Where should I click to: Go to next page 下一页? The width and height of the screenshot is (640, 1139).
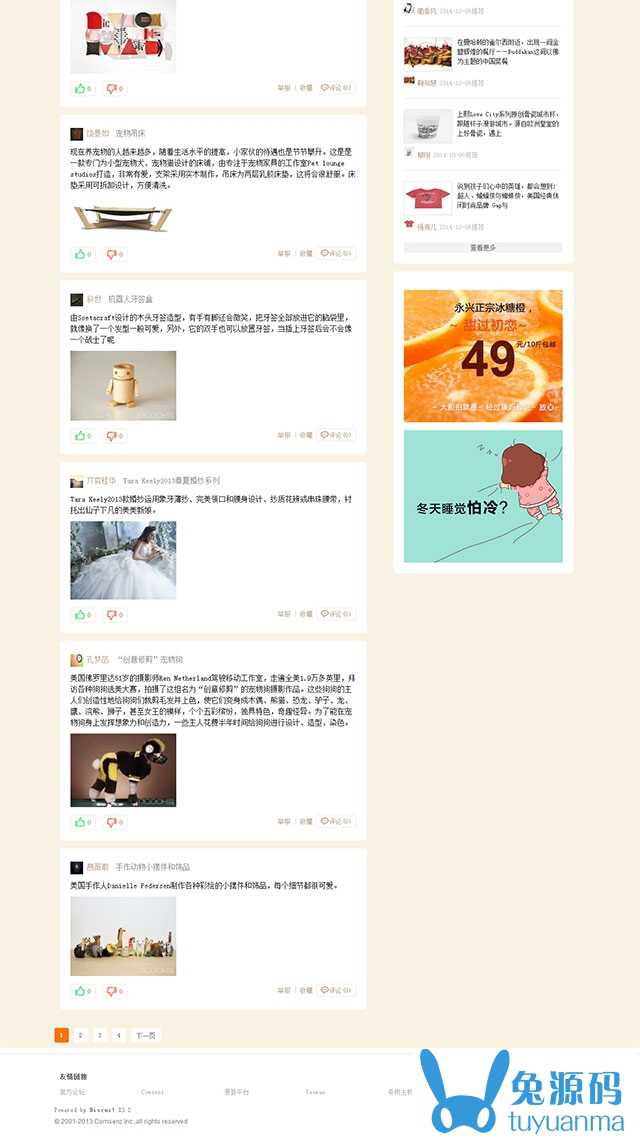pos(145,1035)
